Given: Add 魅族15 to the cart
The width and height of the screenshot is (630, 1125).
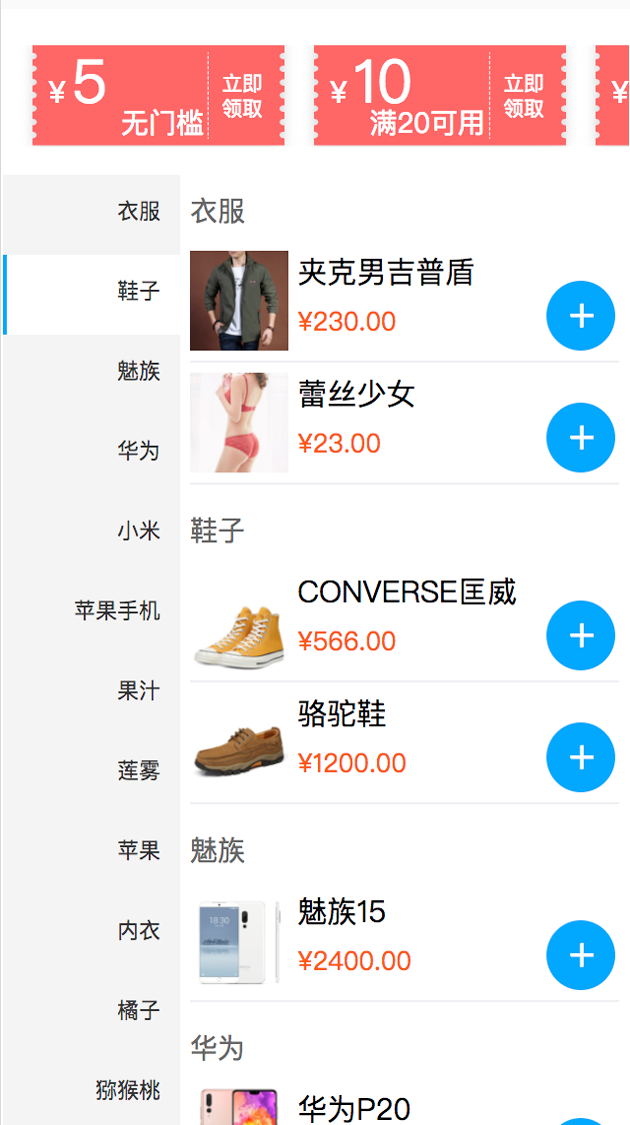Looking at the screenshot, I should tap(580, 955).
